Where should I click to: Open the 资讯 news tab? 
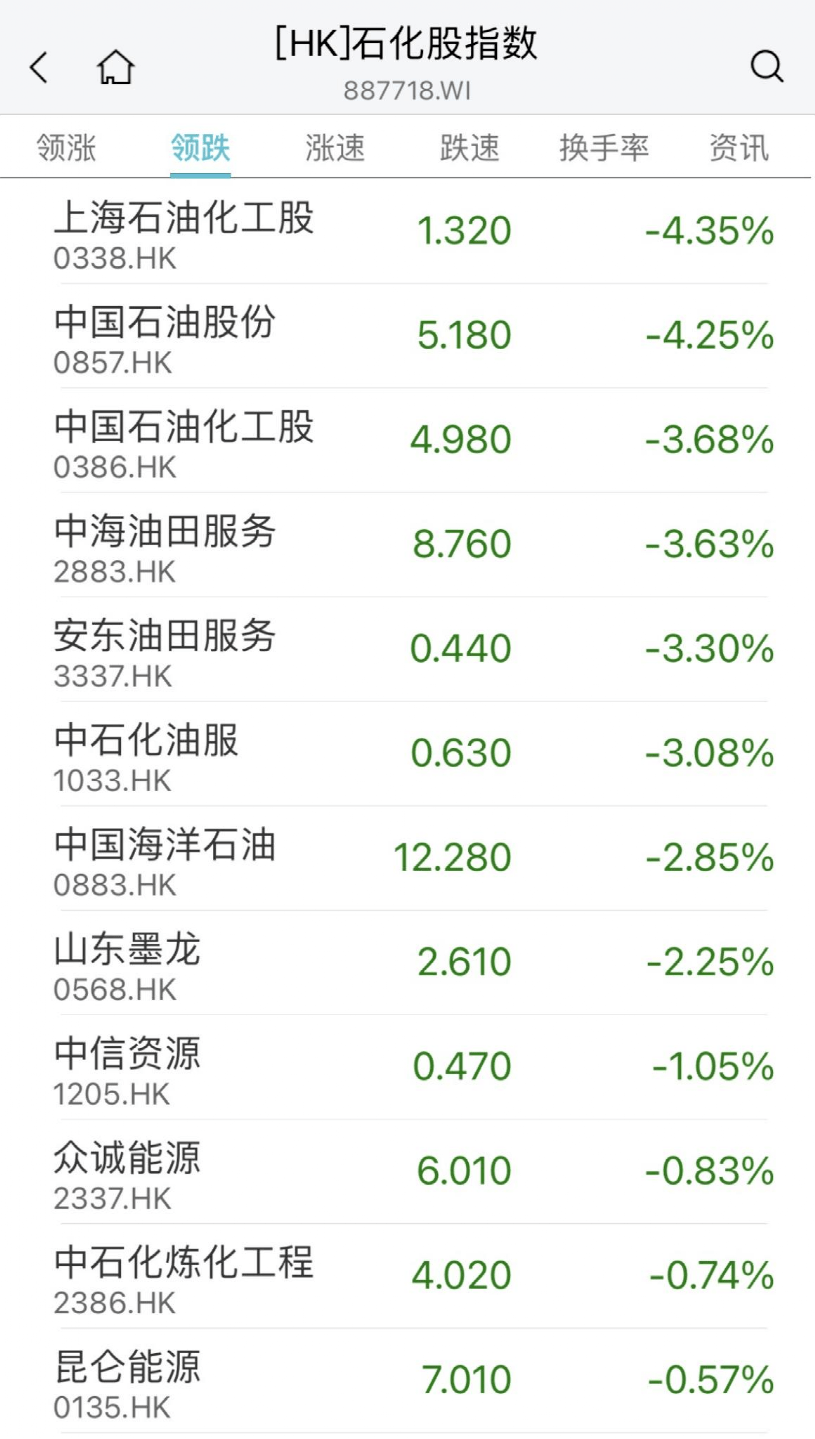pos(739,146)
